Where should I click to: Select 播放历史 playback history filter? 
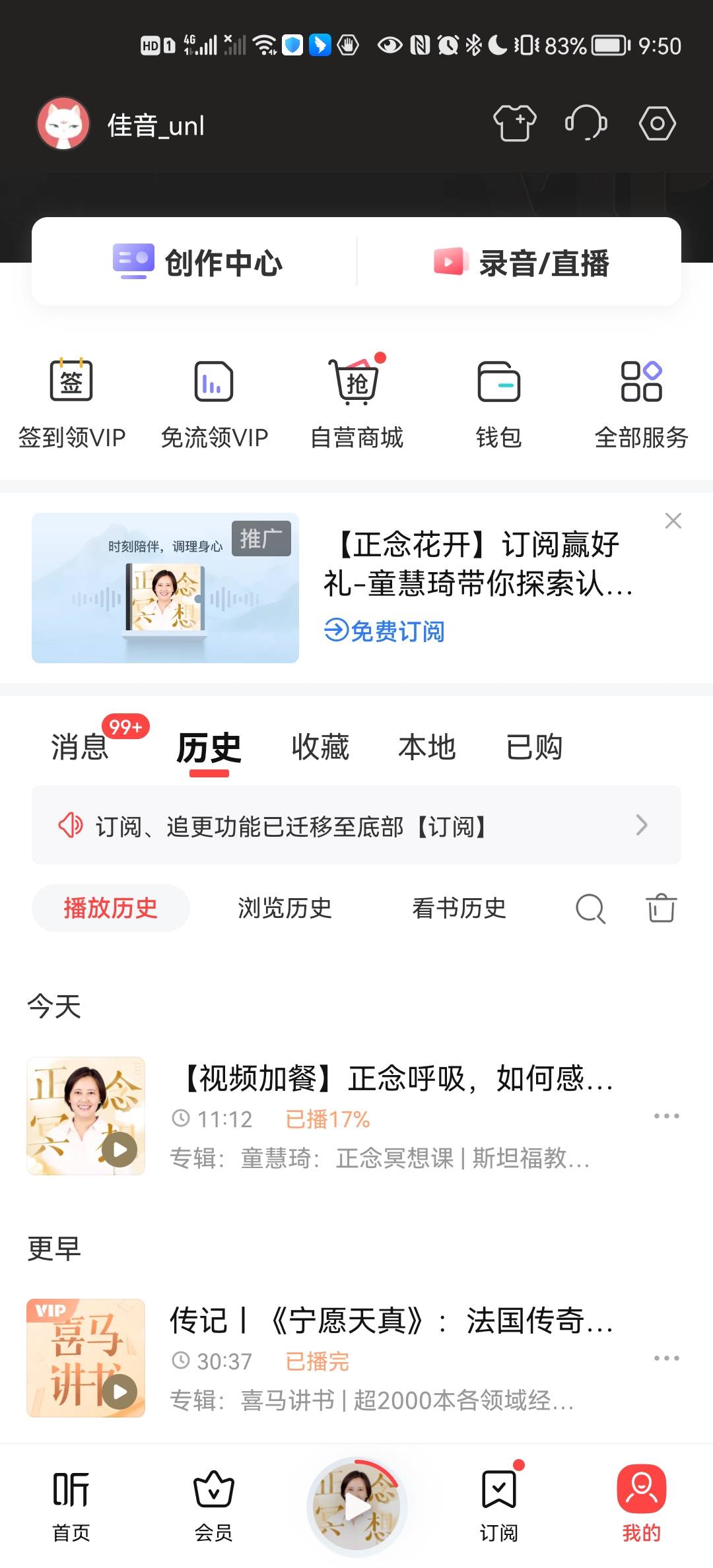[x=111, y=908]
